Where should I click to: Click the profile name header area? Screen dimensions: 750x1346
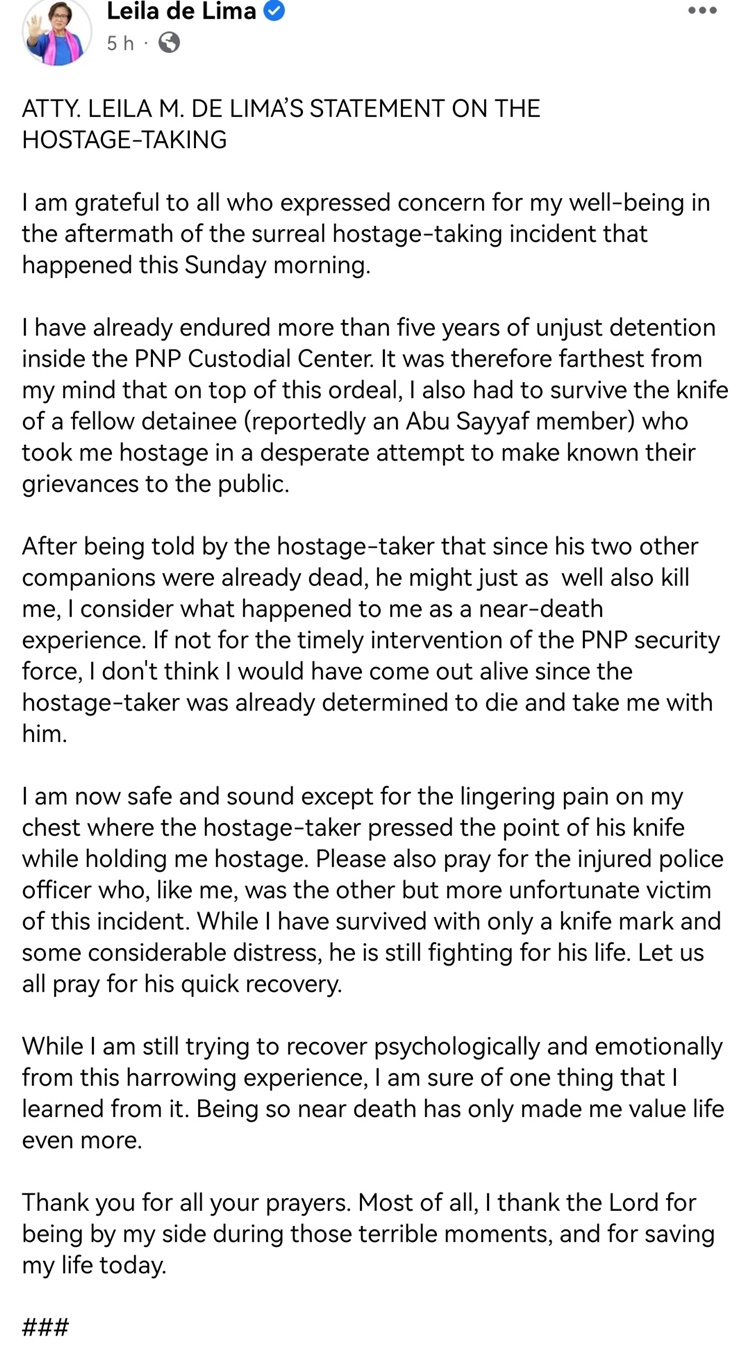pyautogui.click(x=180, y=11)
